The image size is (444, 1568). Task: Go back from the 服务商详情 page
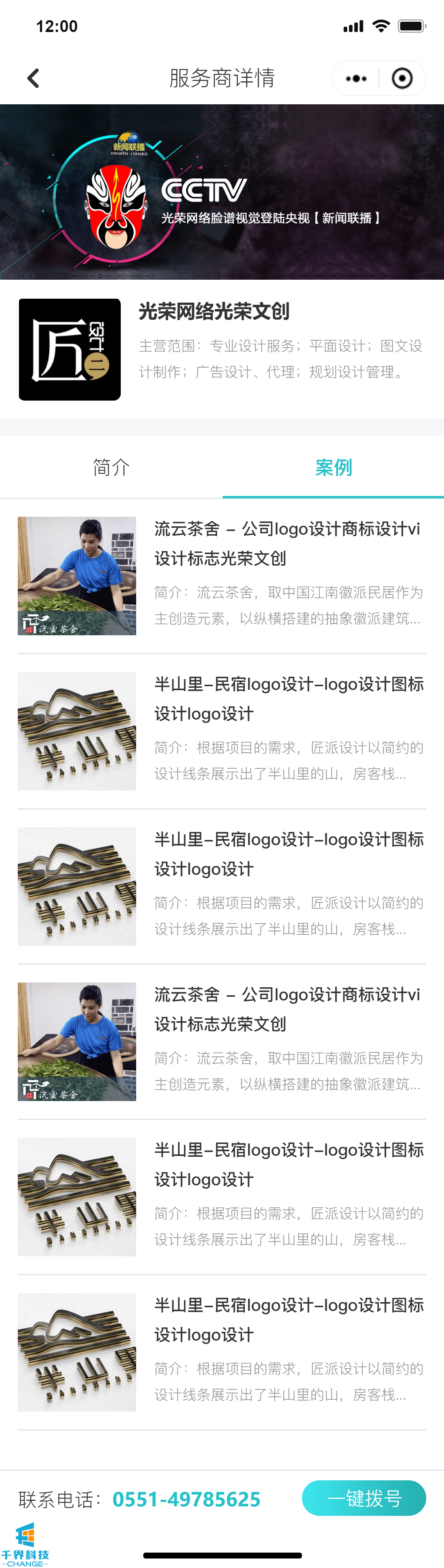coord(34,78)
